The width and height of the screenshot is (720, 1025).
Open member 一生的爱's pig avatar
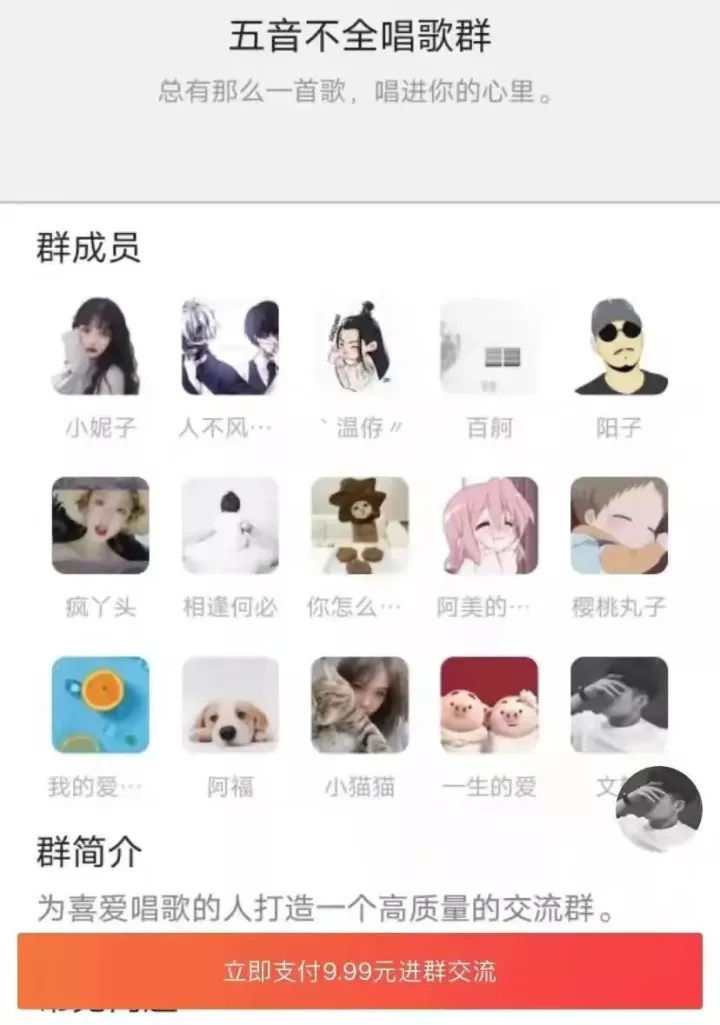click(489, 705)
